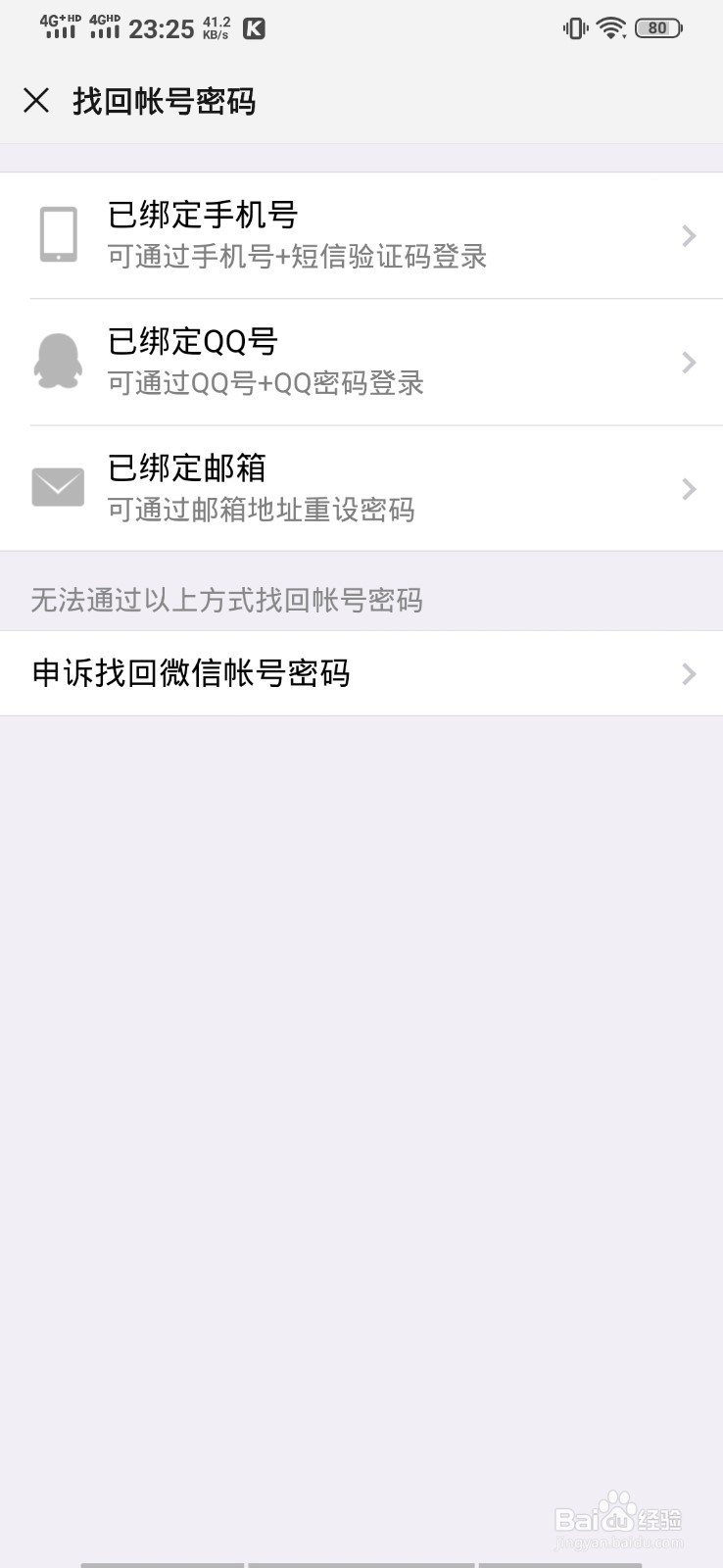Viewport: 723px width, 1568px height.
Task: Expand the 已绑定QQ号 row chevron
Action: pos(689,363)
